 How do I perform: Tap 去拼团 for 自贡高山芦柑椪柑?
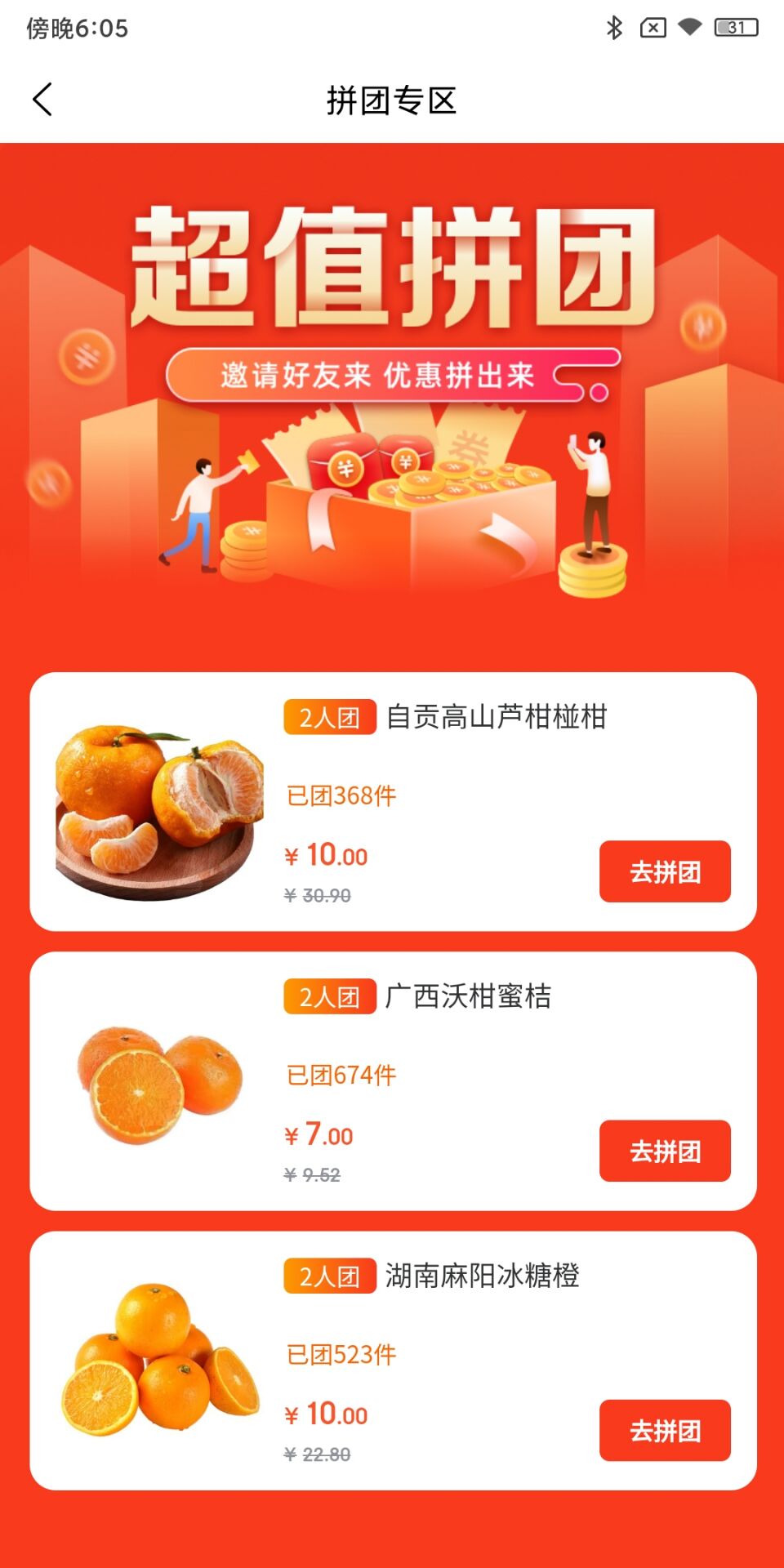pos(665,871)
